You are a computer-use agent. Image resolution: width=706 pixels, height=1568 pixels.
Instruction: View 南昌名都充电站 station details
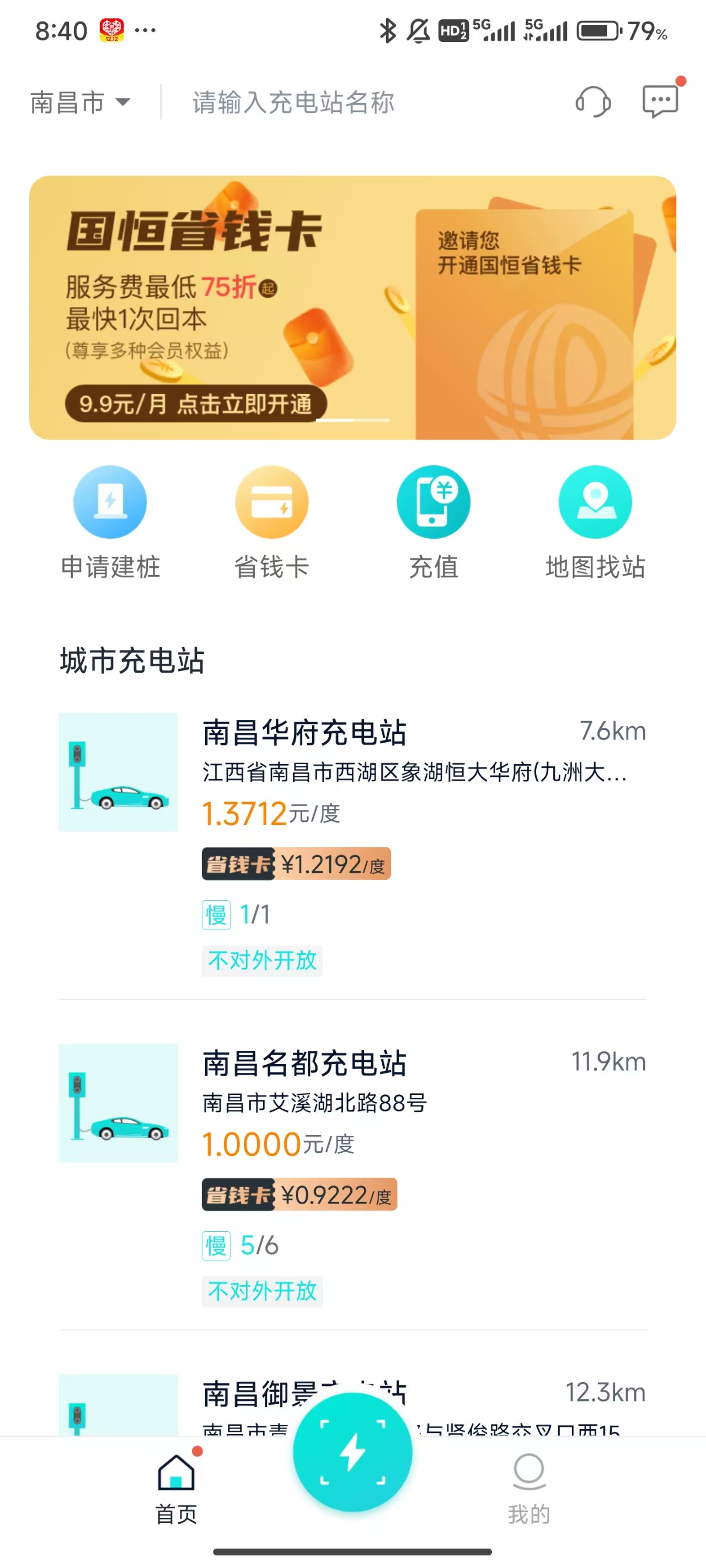click(x=304, y=1063)
